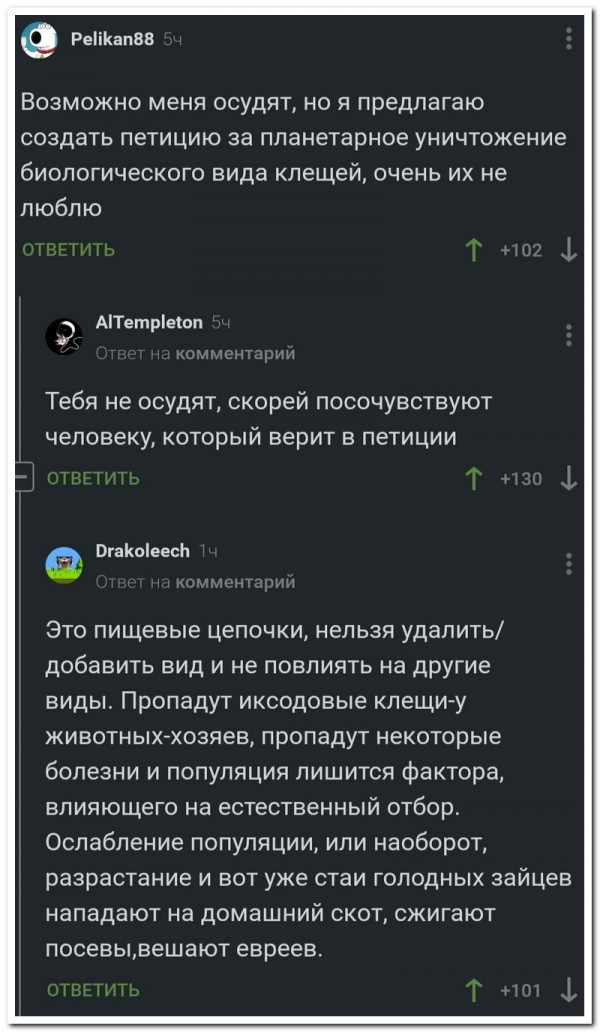Upvote AlTempleton's comment
This screenshot has height=1032, width=600.
(x=473, y=478)
